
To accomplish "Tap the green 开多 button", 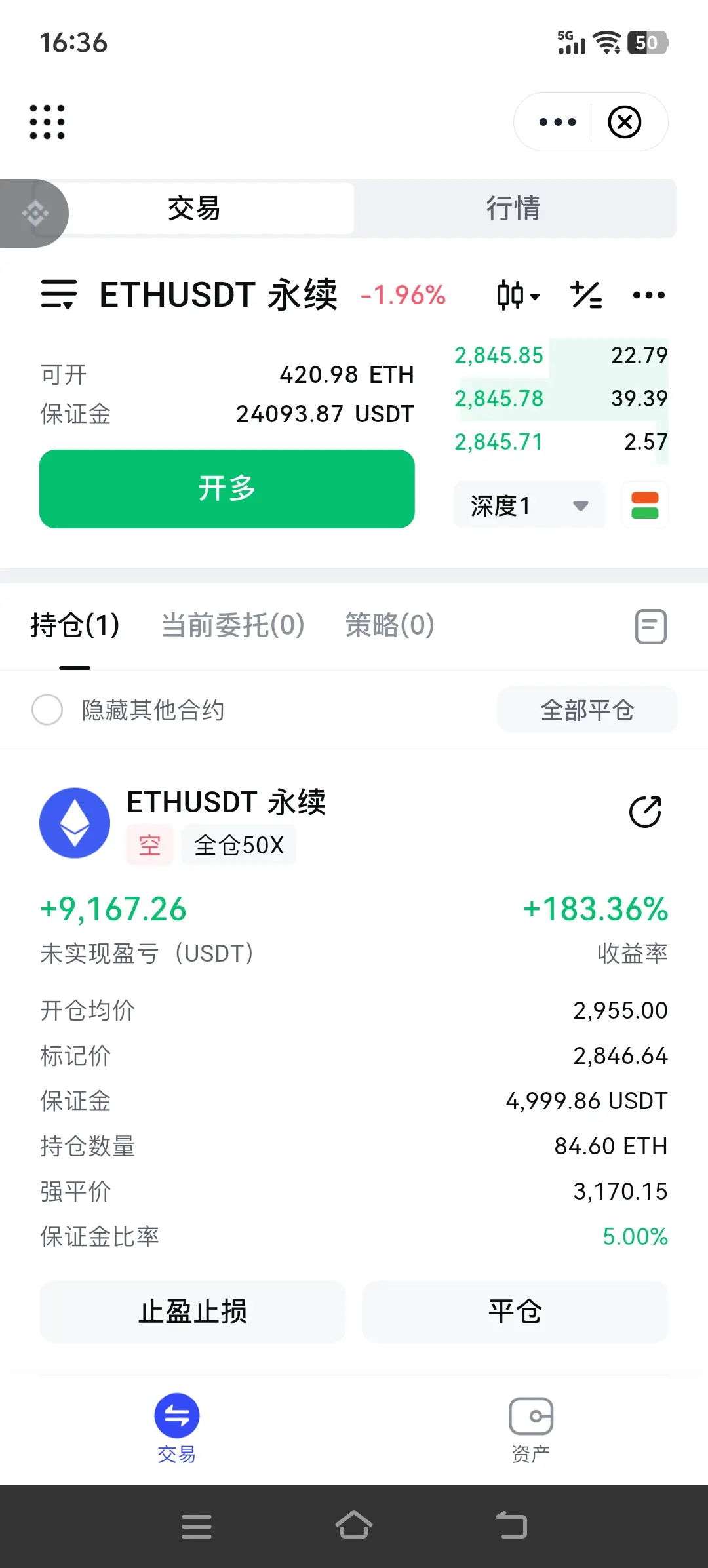I will (227, 489).
